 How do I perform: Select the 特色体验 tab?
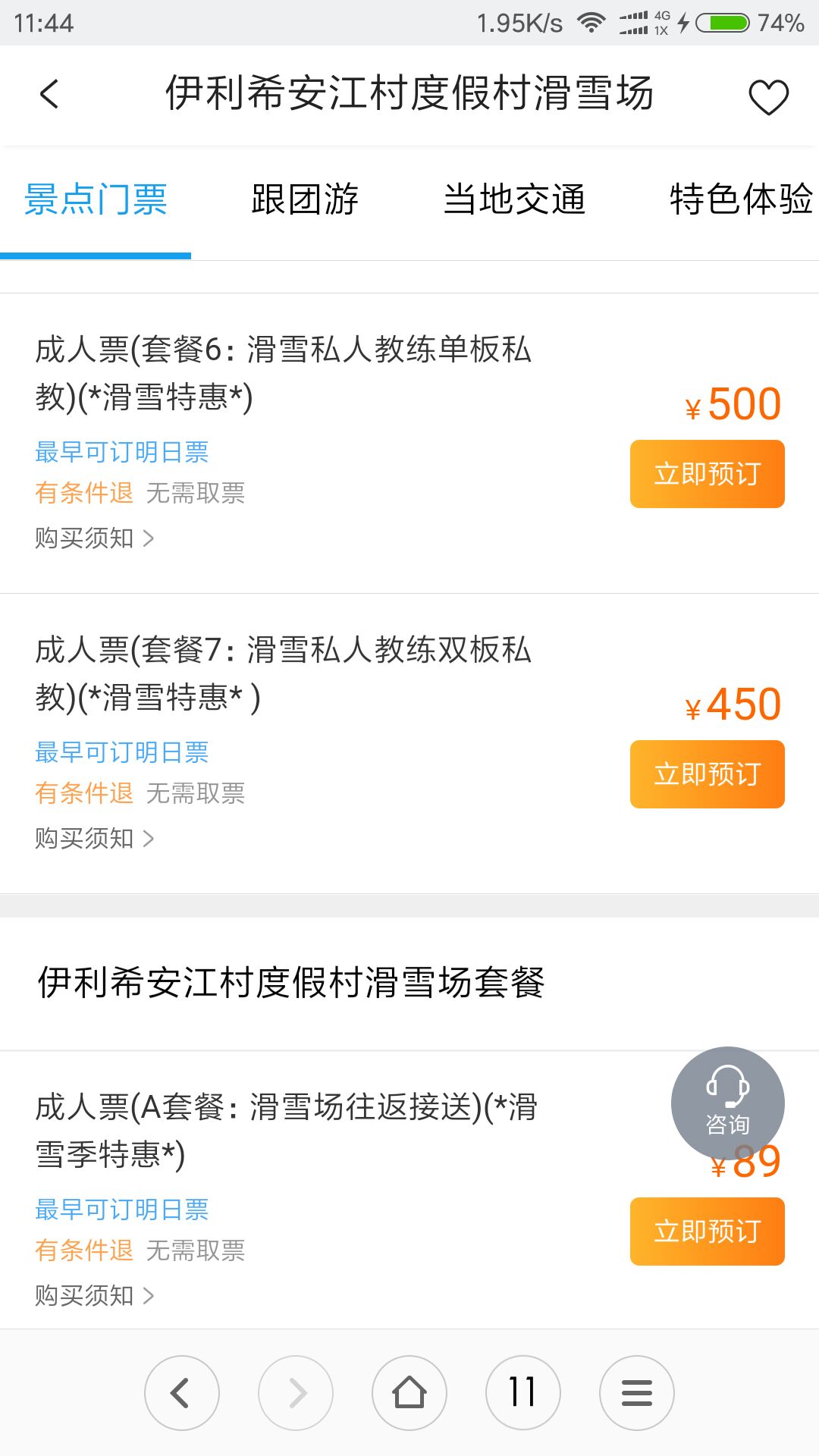(x=741, y=199)
